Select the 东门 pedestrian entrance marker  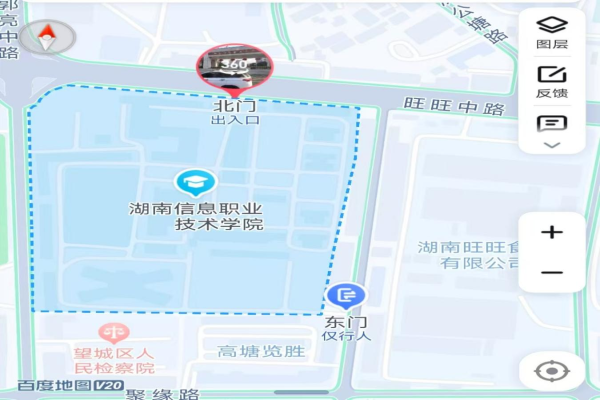[348, 295]
